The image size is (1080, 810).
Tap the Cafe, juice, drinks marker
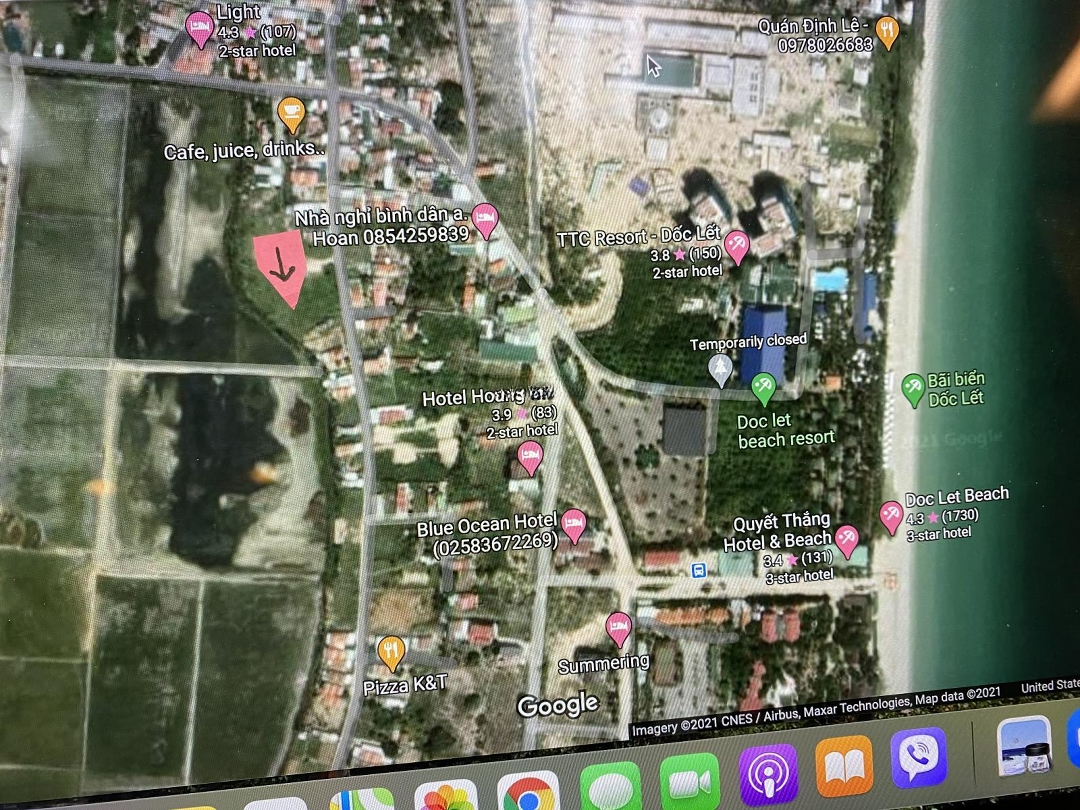click(x=290, y=113)
